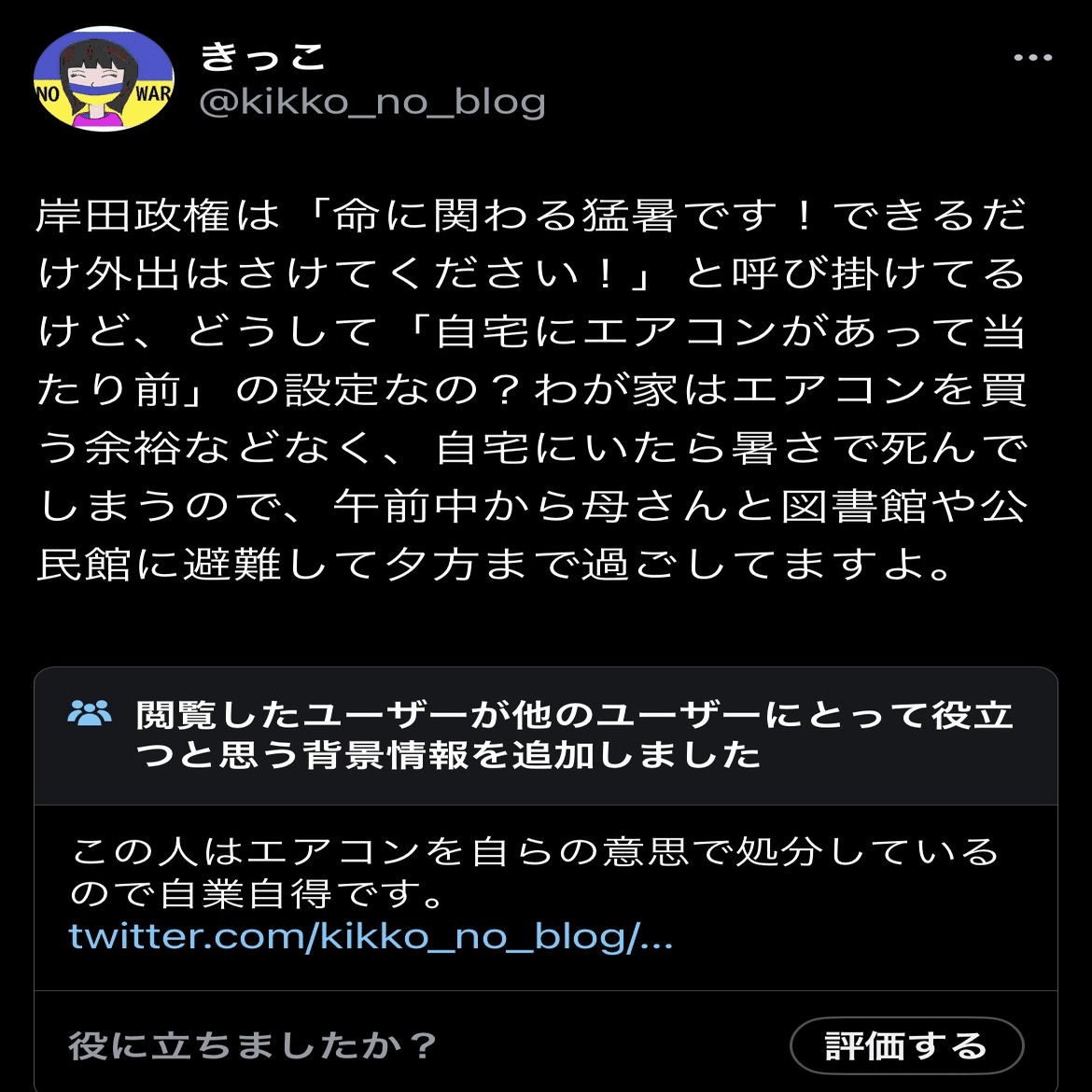Open the tweet's three-dot overflow menu
The image size is (1092, 1092).
pyautogui.click(x=1032, y=58)
